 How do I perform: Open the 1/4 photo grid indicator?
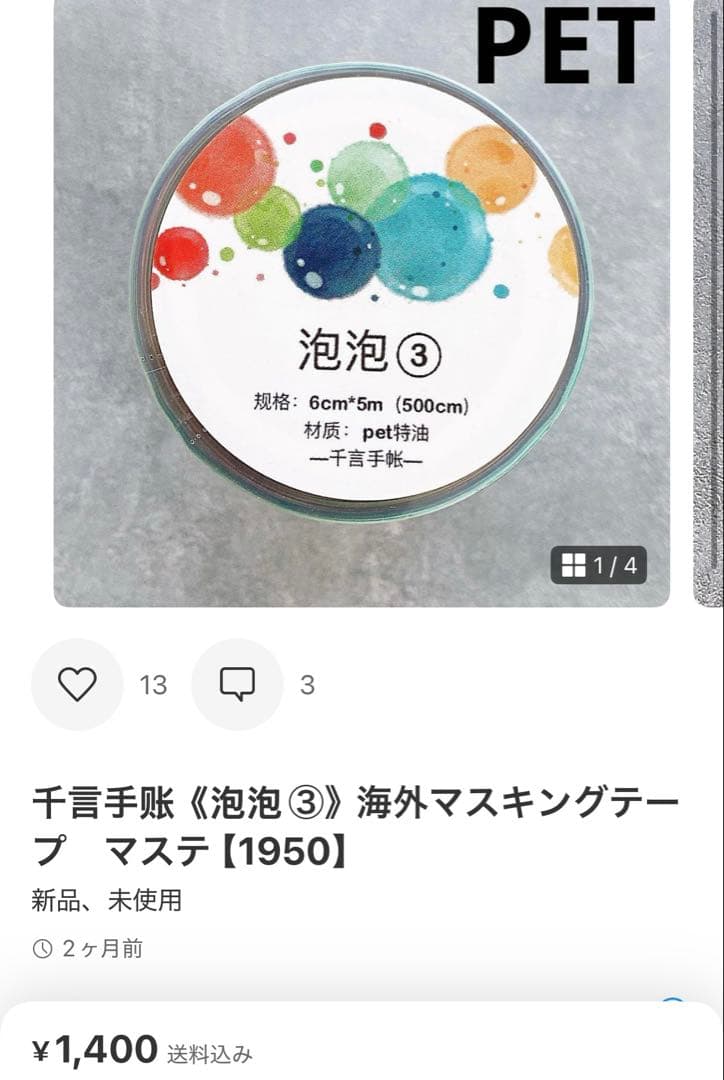599,566
